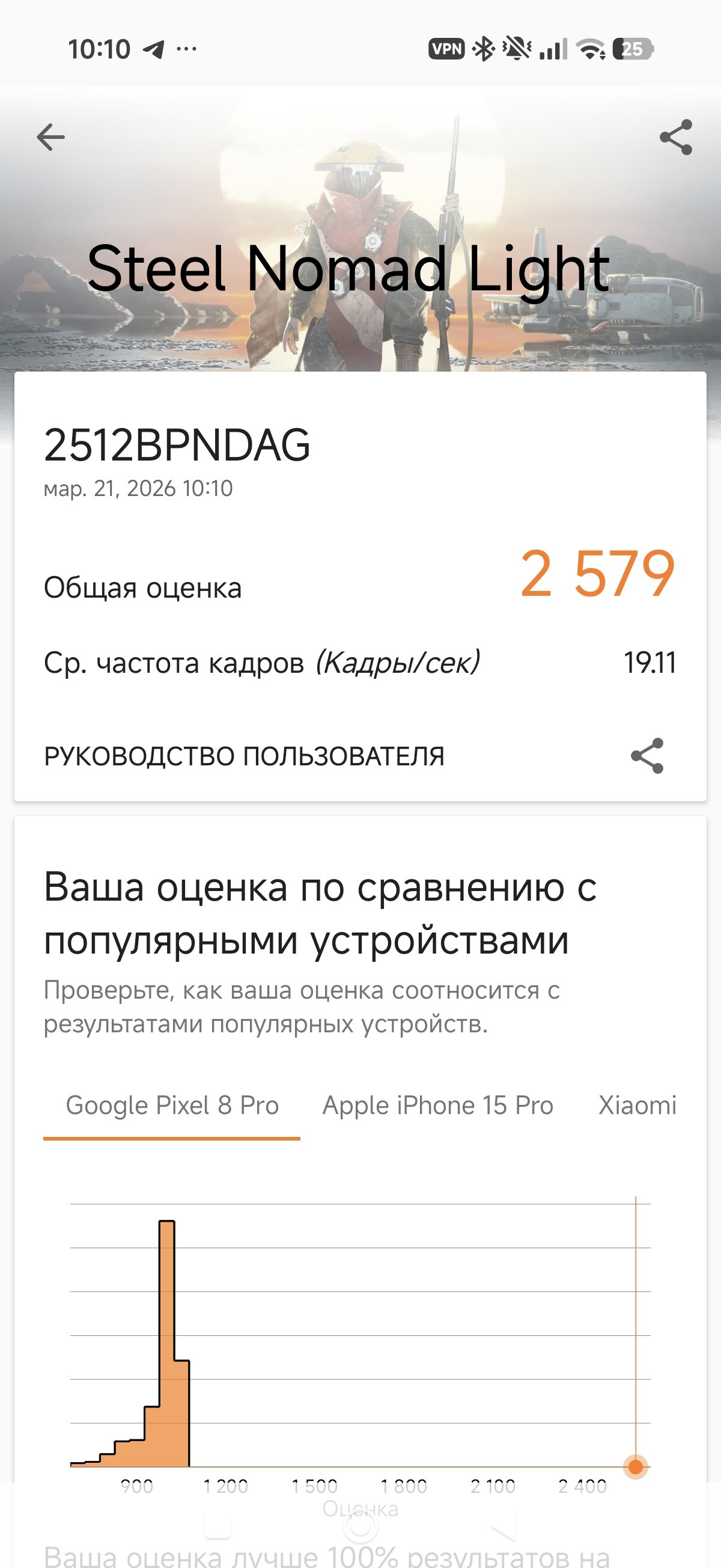Viewport: 721px width, 1568px height.
Task: Open РУКОВОДСТВО ПОЛЬЗОВАТЕЛЯ user guide
Action: pos(244,756)
